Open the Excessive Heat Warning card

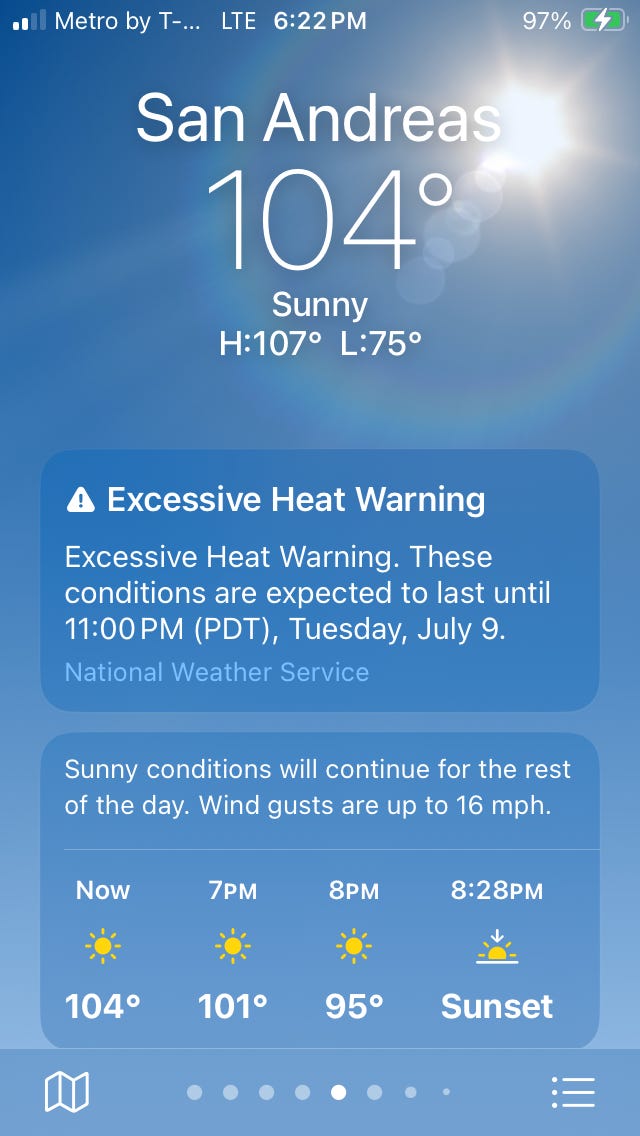320,560
